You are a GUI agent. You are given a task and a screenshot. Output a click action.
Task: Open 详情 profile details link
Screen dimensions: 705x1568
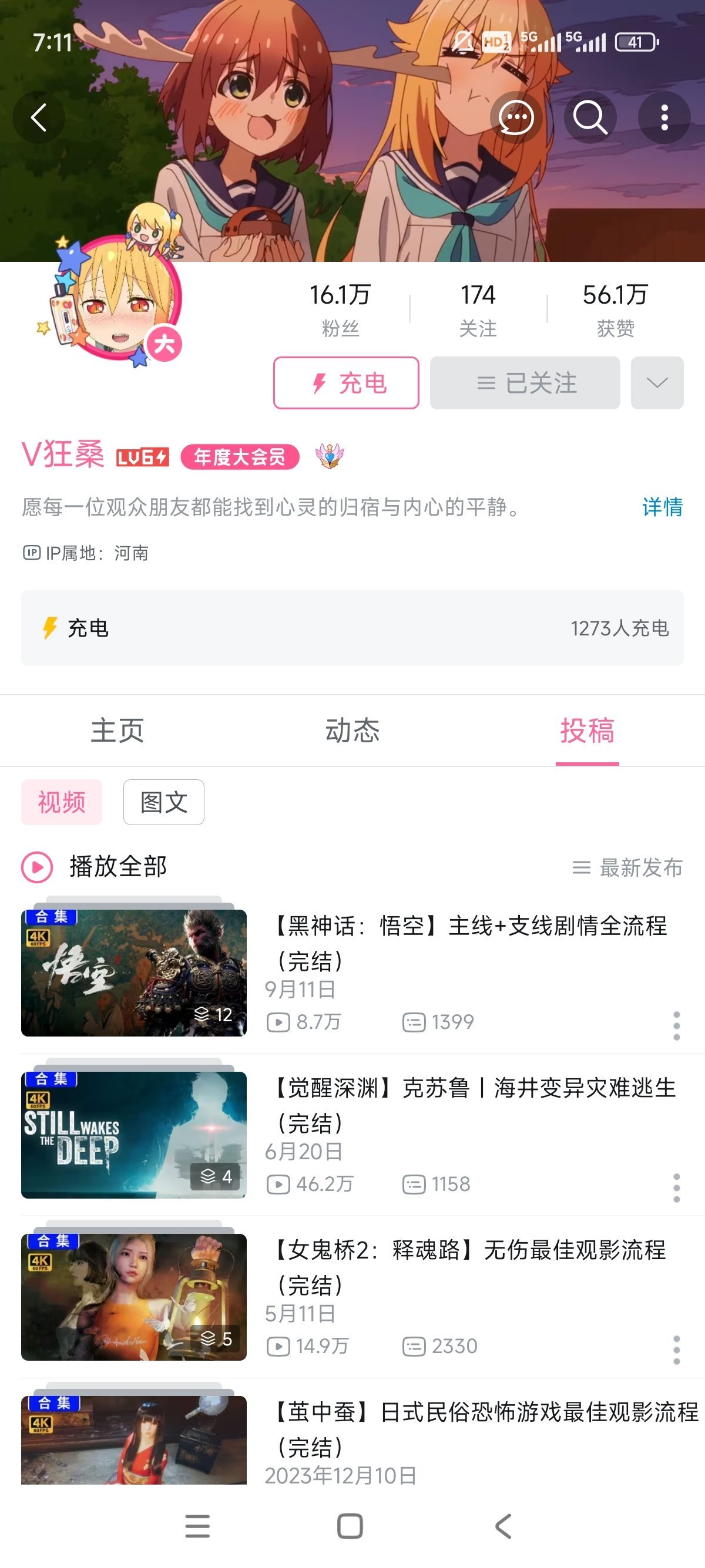click(x=662, y=507)
